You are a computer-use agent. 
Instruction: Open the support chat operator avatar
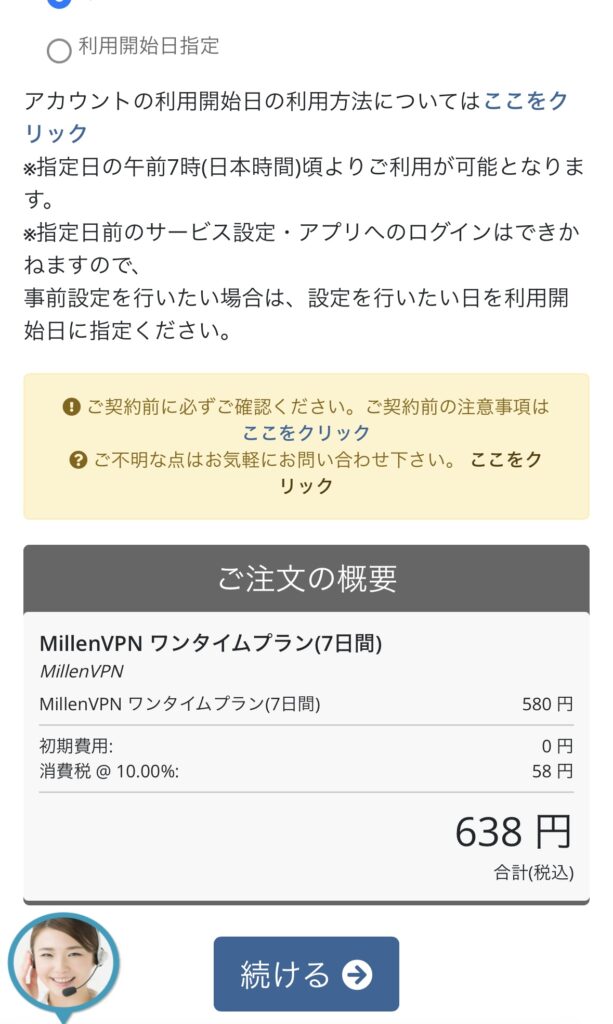click(x=63, y=962)
